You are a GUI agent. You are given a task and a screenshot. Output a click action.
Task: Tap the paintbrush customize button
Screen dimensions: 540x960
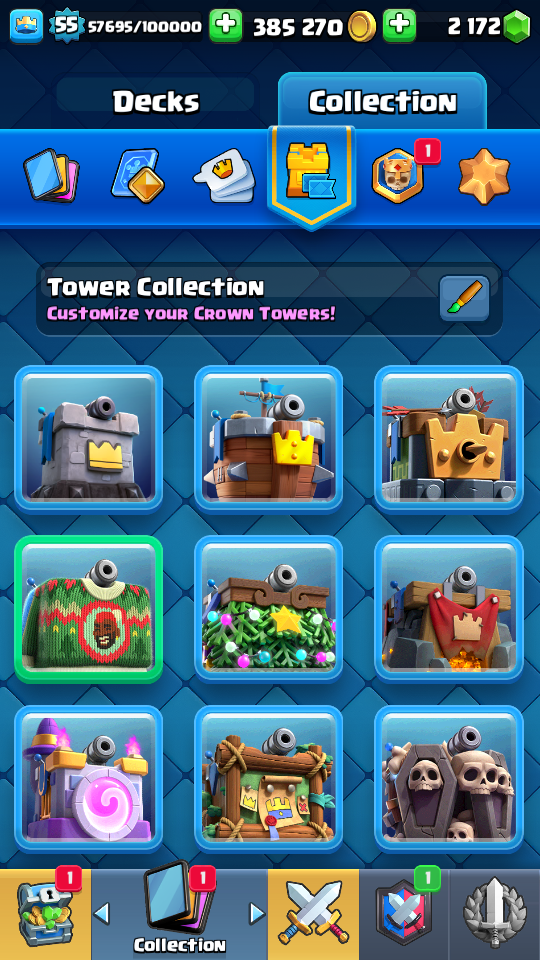coord(465,298)
